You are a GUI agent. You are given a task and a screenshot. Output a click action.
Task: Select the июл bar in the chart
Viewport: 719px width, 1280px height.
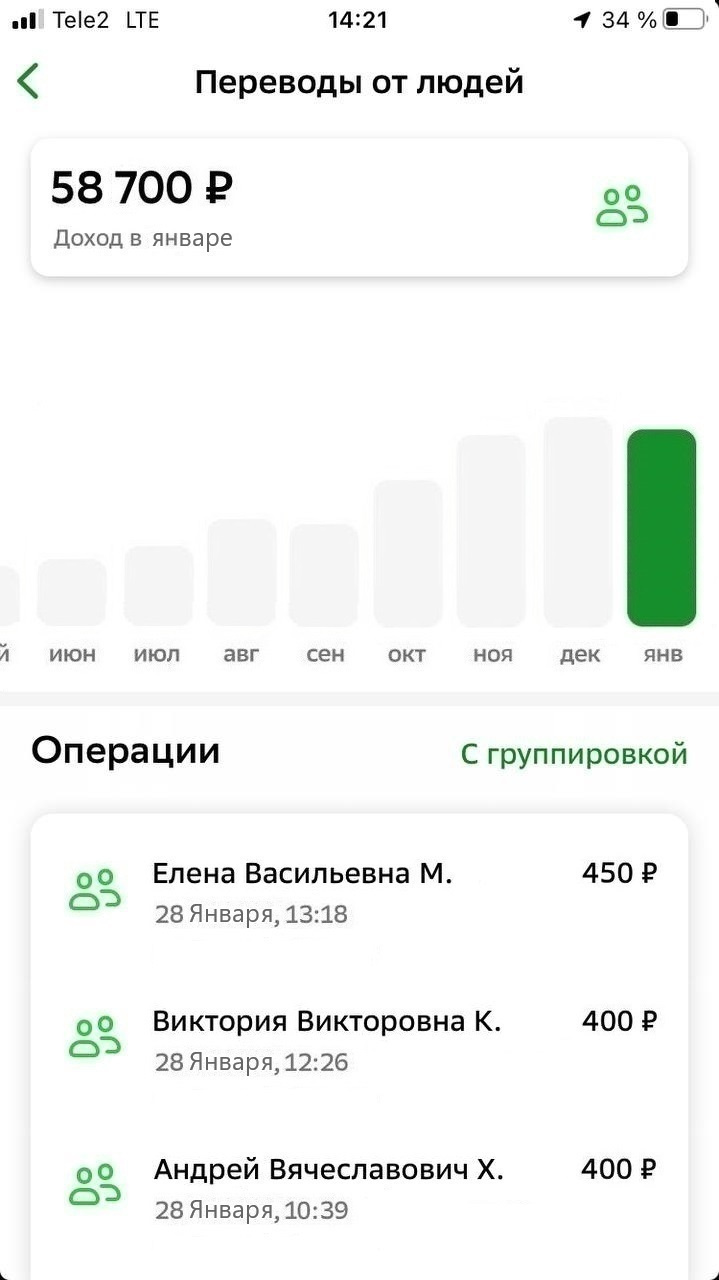pos(159,586)
